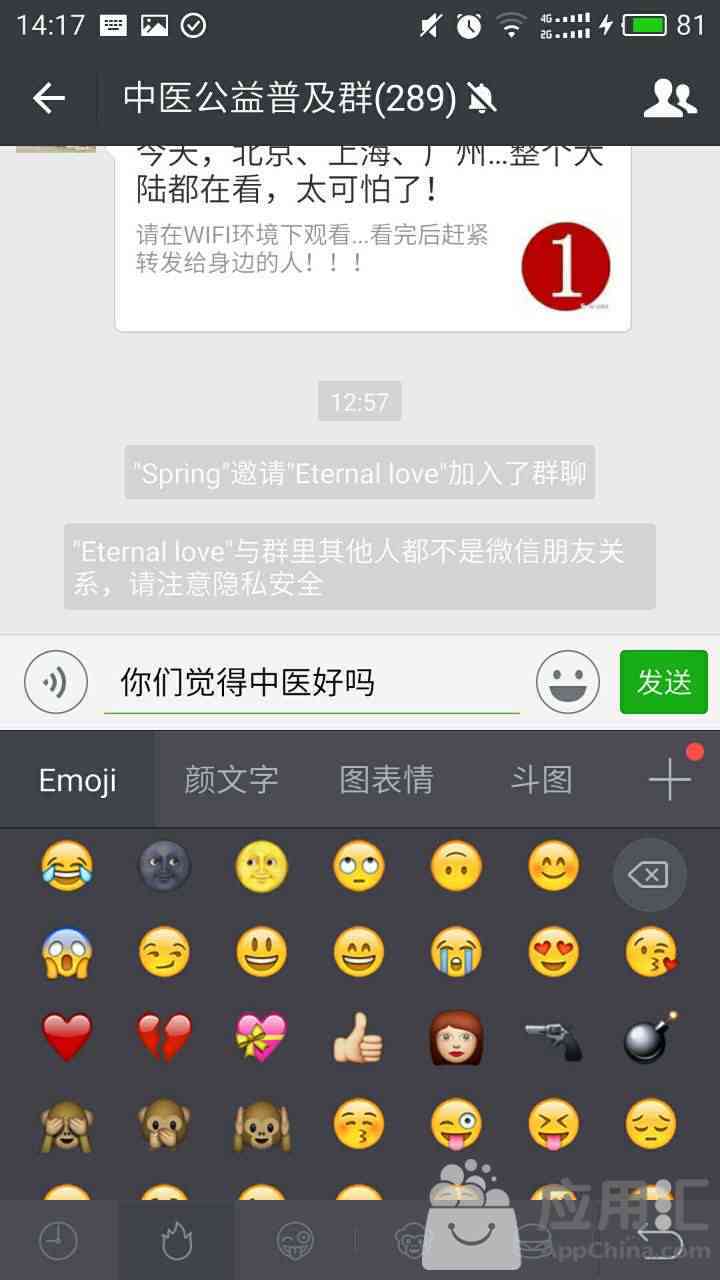Go back from the group chat
The width and height of the screenshot is (720, 1280).
(x=48, y=98)
